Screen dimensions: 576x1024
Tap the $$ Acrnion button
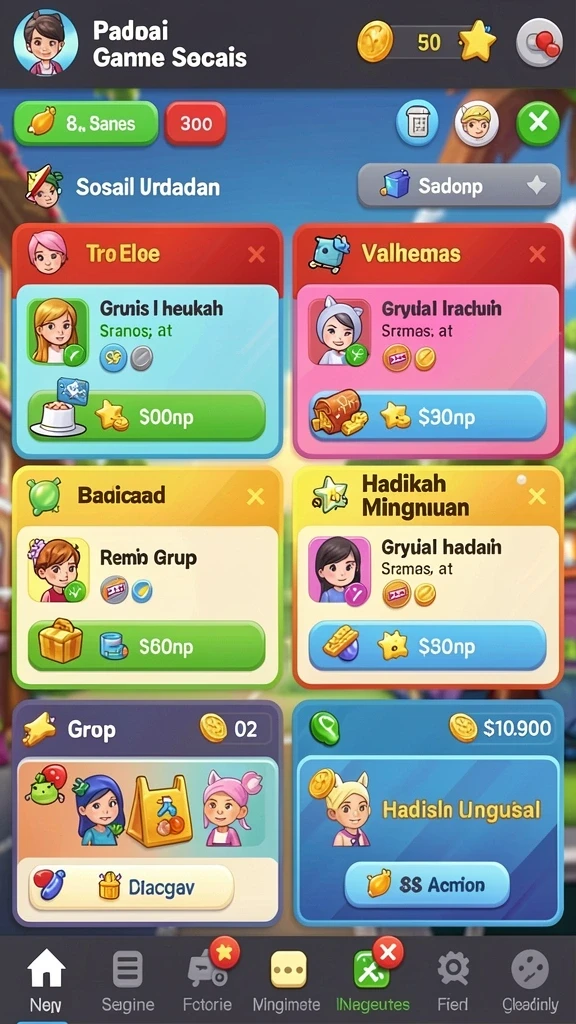[x=427, y=884]
